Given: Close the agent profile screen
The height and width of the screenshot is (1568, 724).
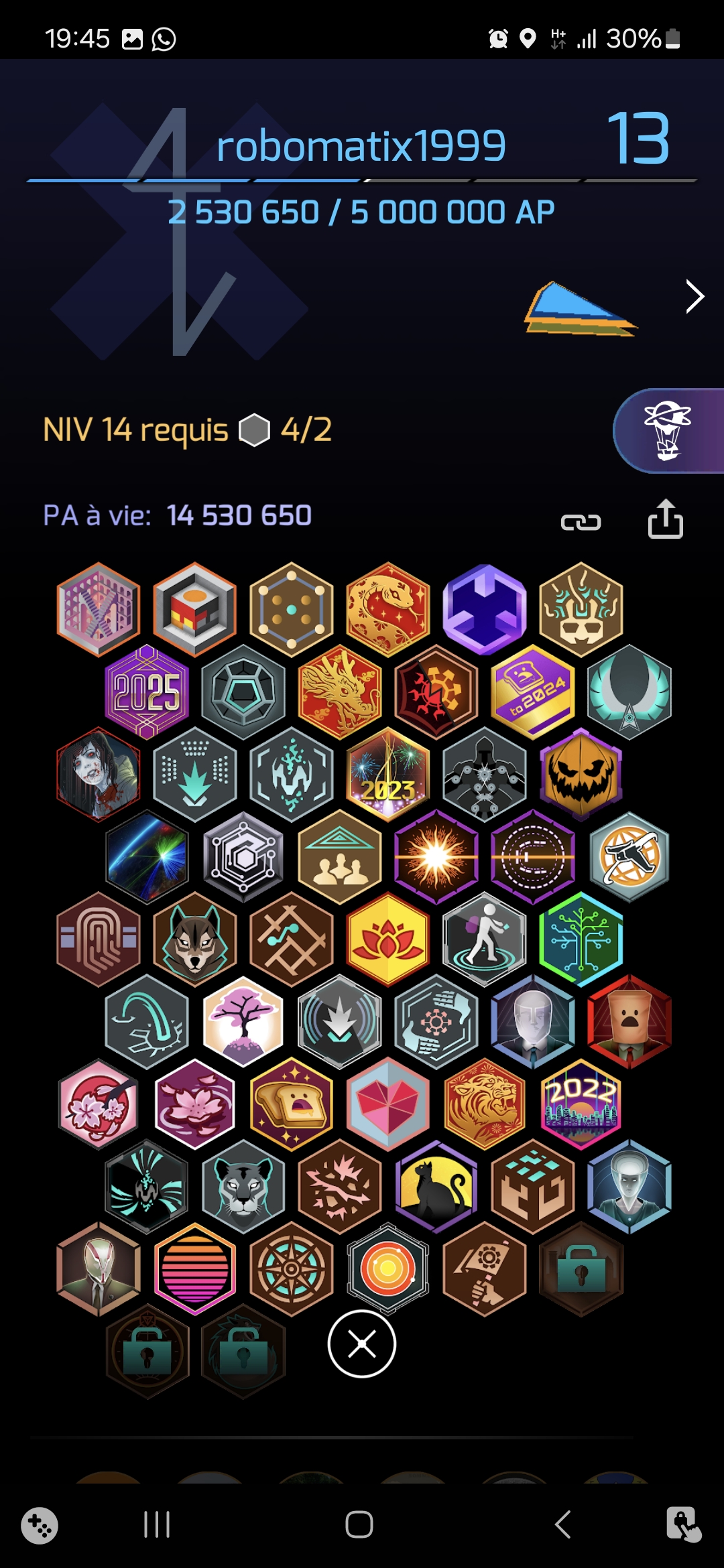Looking at the screenshot, I should tap(361, 1344).
